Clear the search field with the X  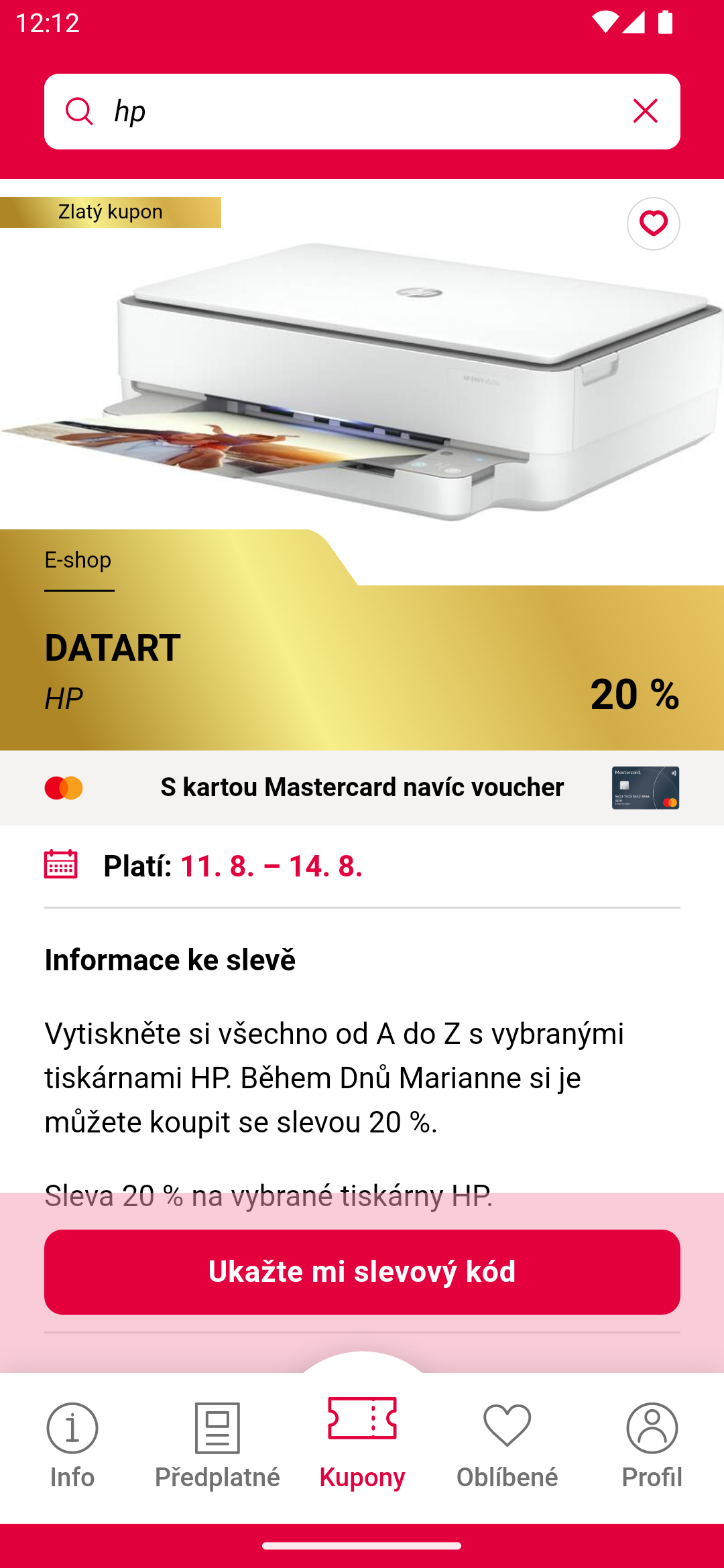coord(646,111)
